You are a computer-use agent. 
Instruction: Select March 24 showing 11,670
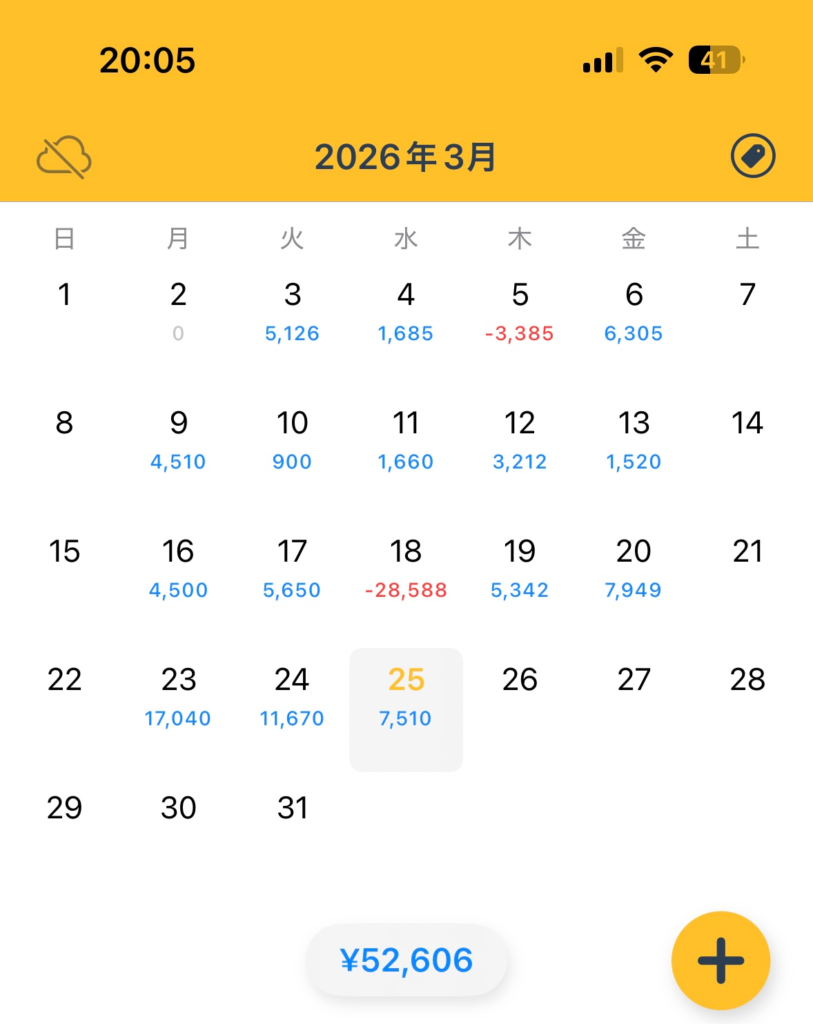(292, 696)
